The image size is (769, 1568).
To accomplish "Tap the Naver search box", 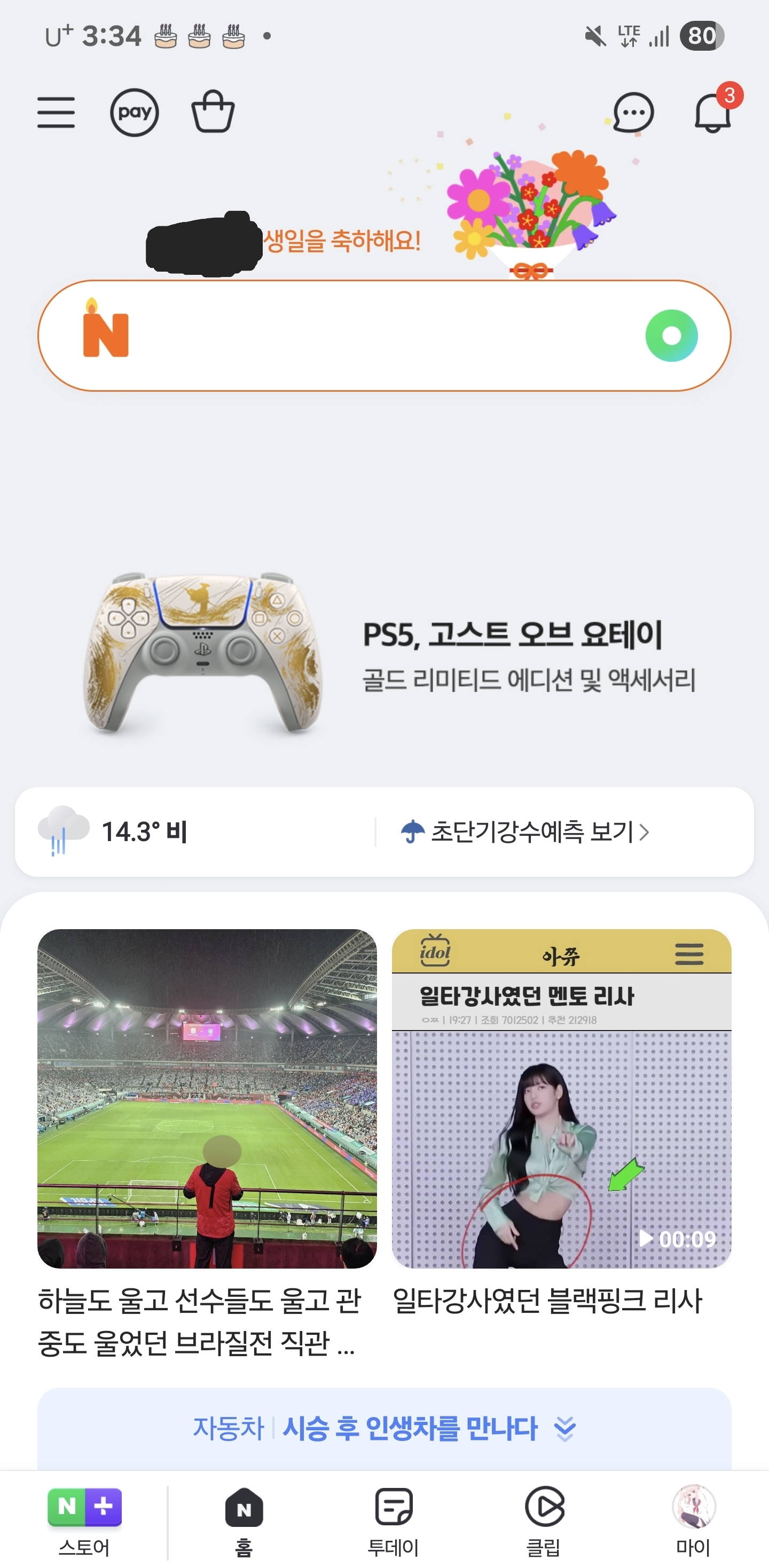I will tap(378, 336).
